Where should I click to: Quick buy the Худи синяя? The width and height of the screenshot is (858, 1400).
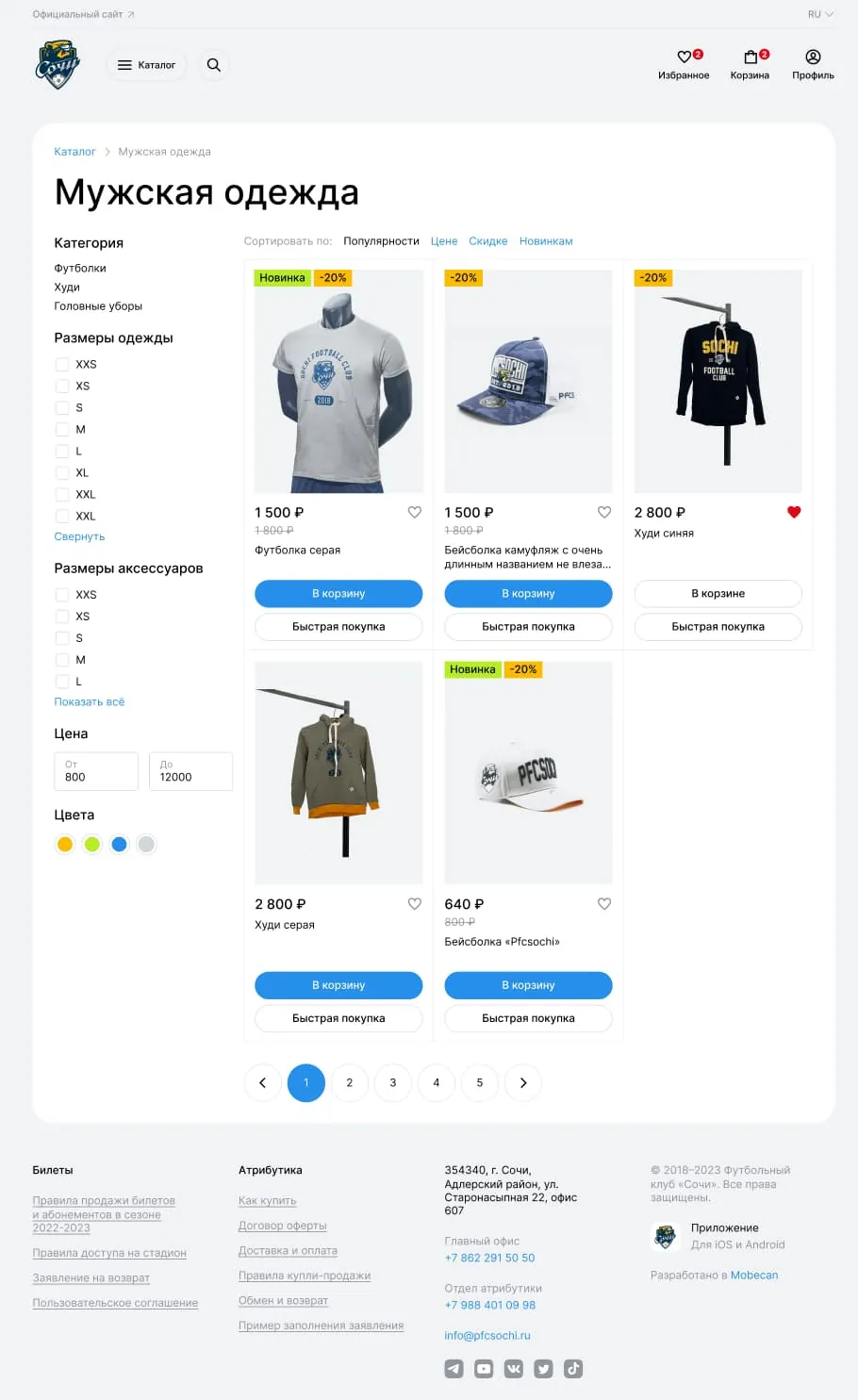pyautogui.click(x=718, y=627)
